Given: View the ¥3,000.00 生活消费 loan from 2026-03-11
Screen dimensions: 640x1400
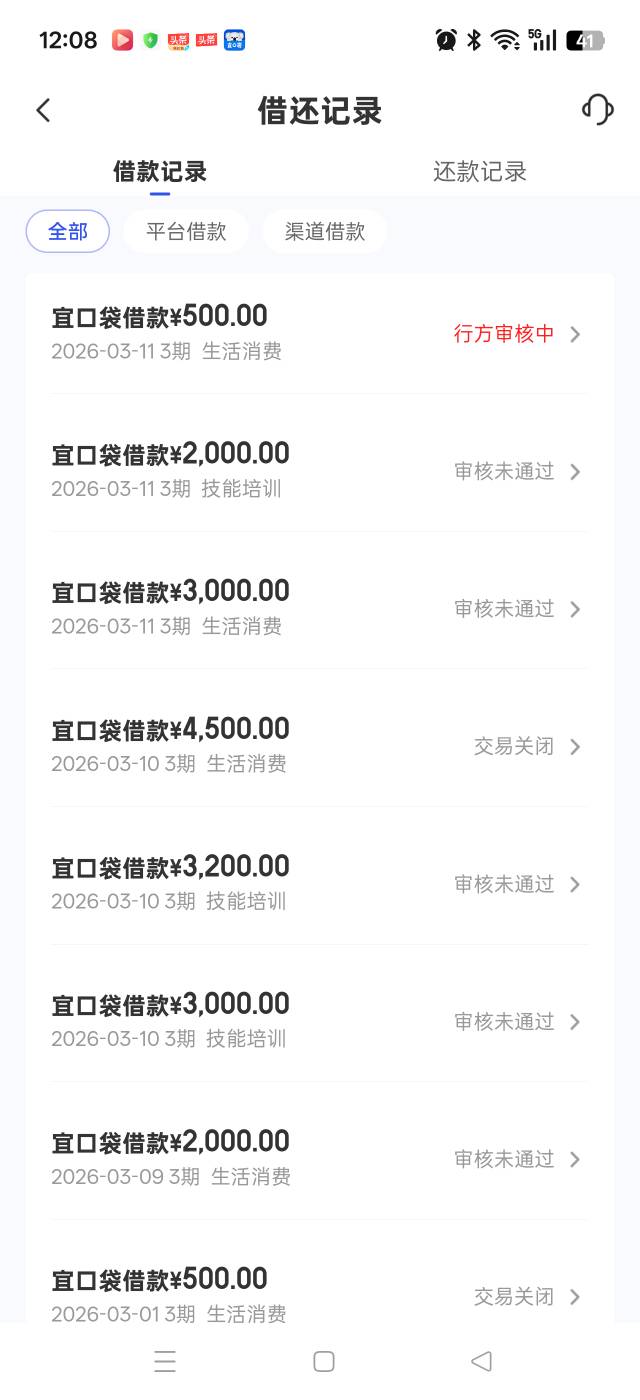Looking at the screenshot, I should (320, 608).
